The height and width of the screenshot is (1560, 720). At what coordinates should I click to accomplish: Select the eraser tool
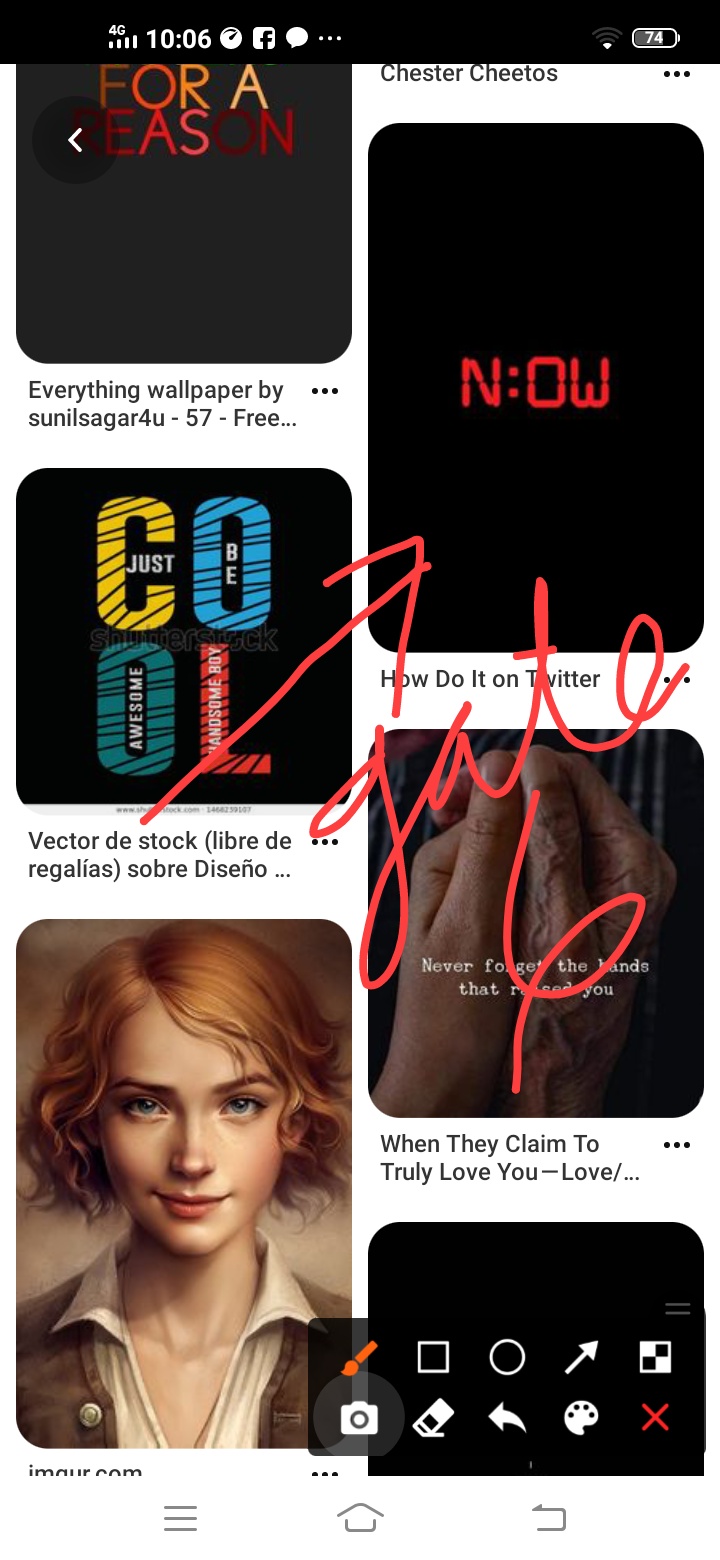point(433,1418)
